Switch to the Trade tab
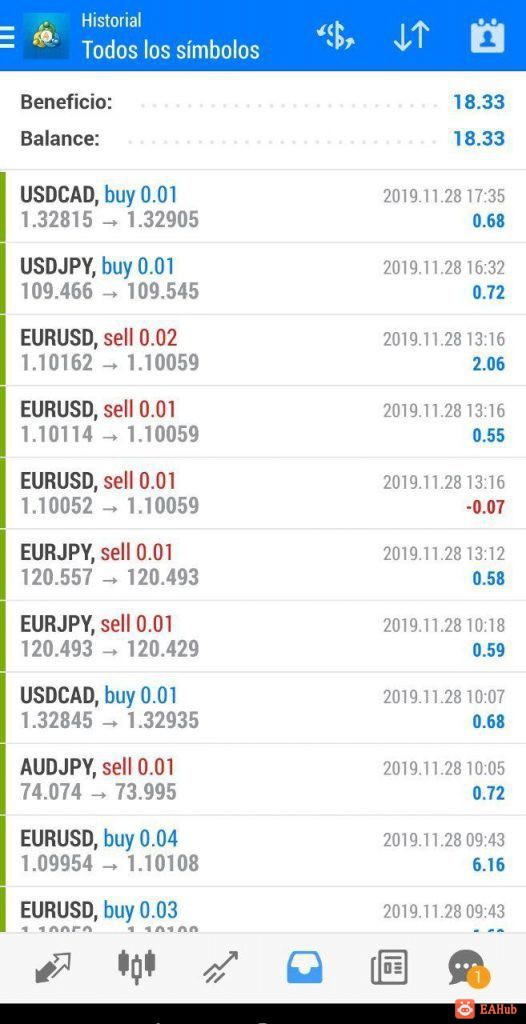526x1024 pixels. [220, 967]
